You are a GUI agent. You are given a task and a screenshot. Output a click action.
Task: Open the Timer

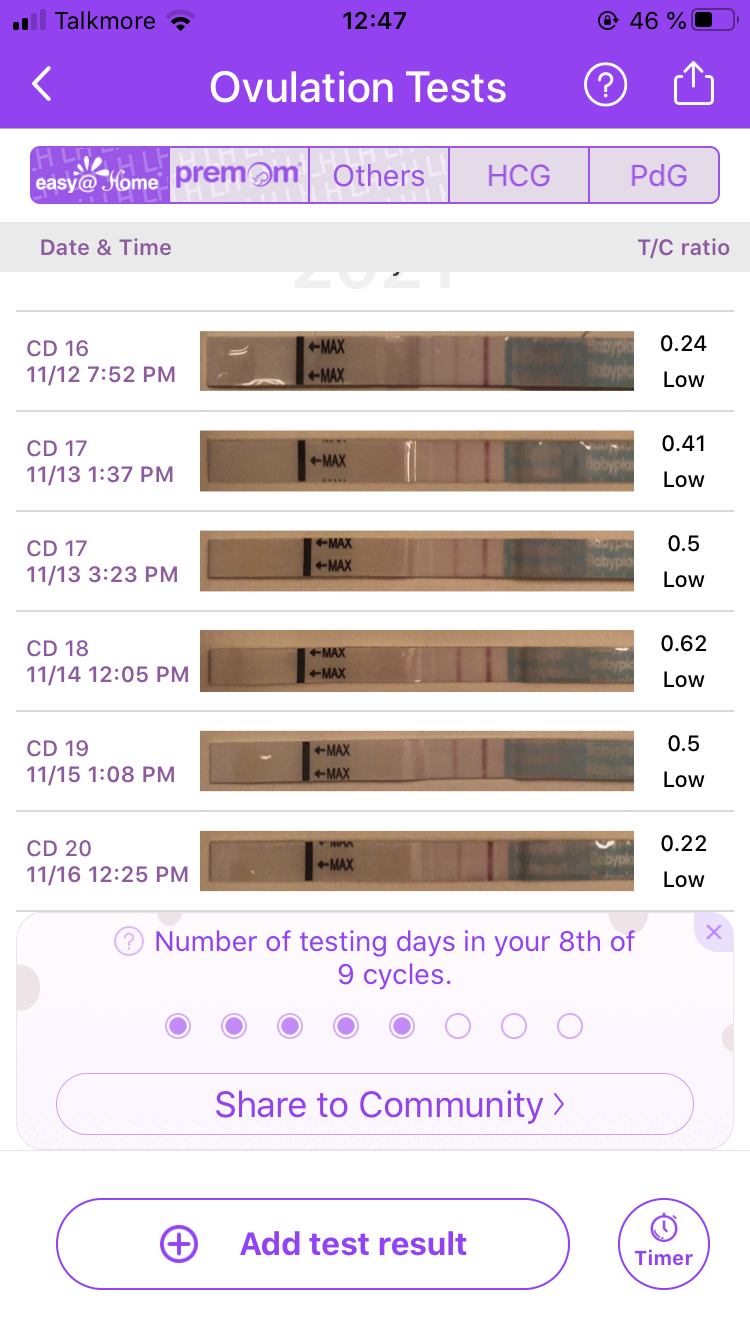pyautogui.click(x=664, y=1244)
